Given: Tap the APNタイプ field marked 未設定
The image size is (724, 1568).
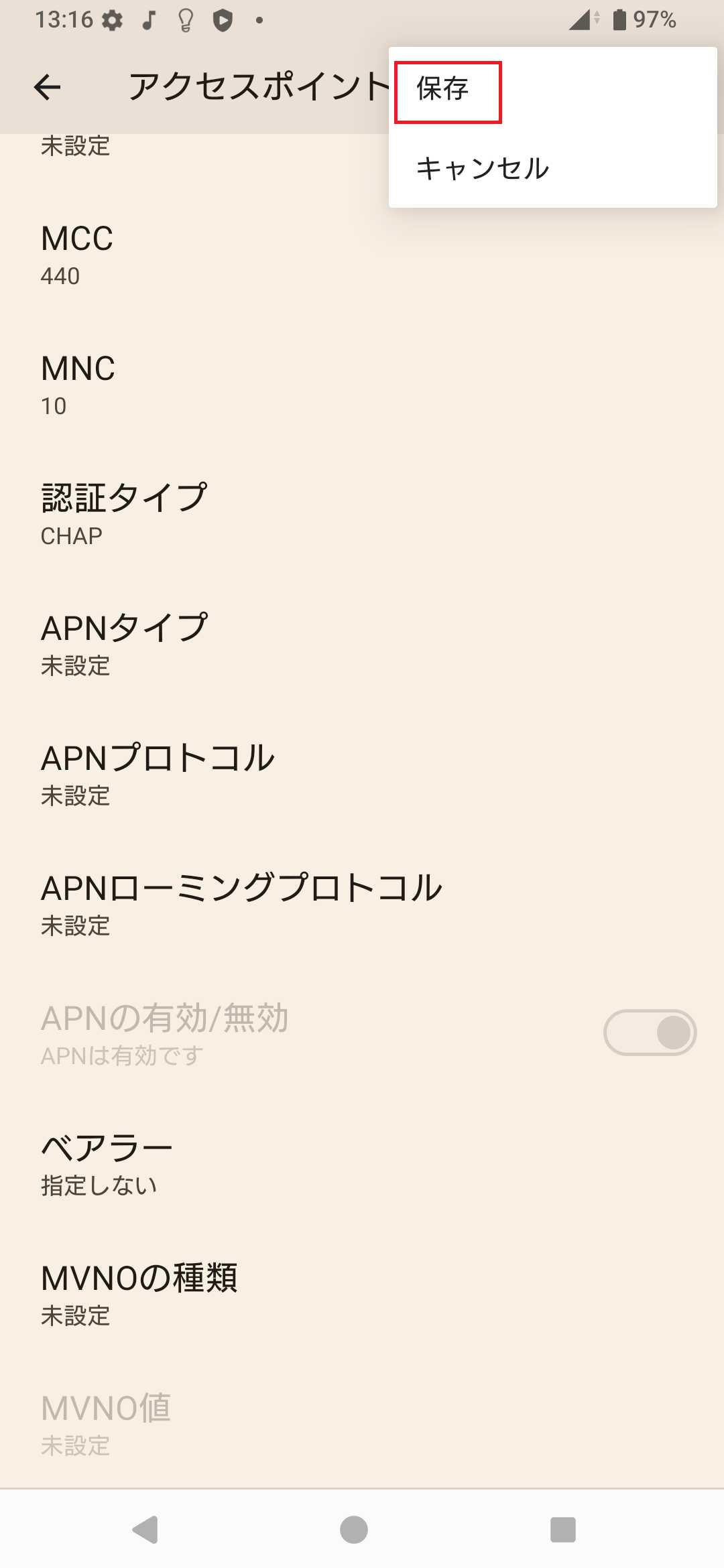Looking at the screenshot, I should pos(268,645).
